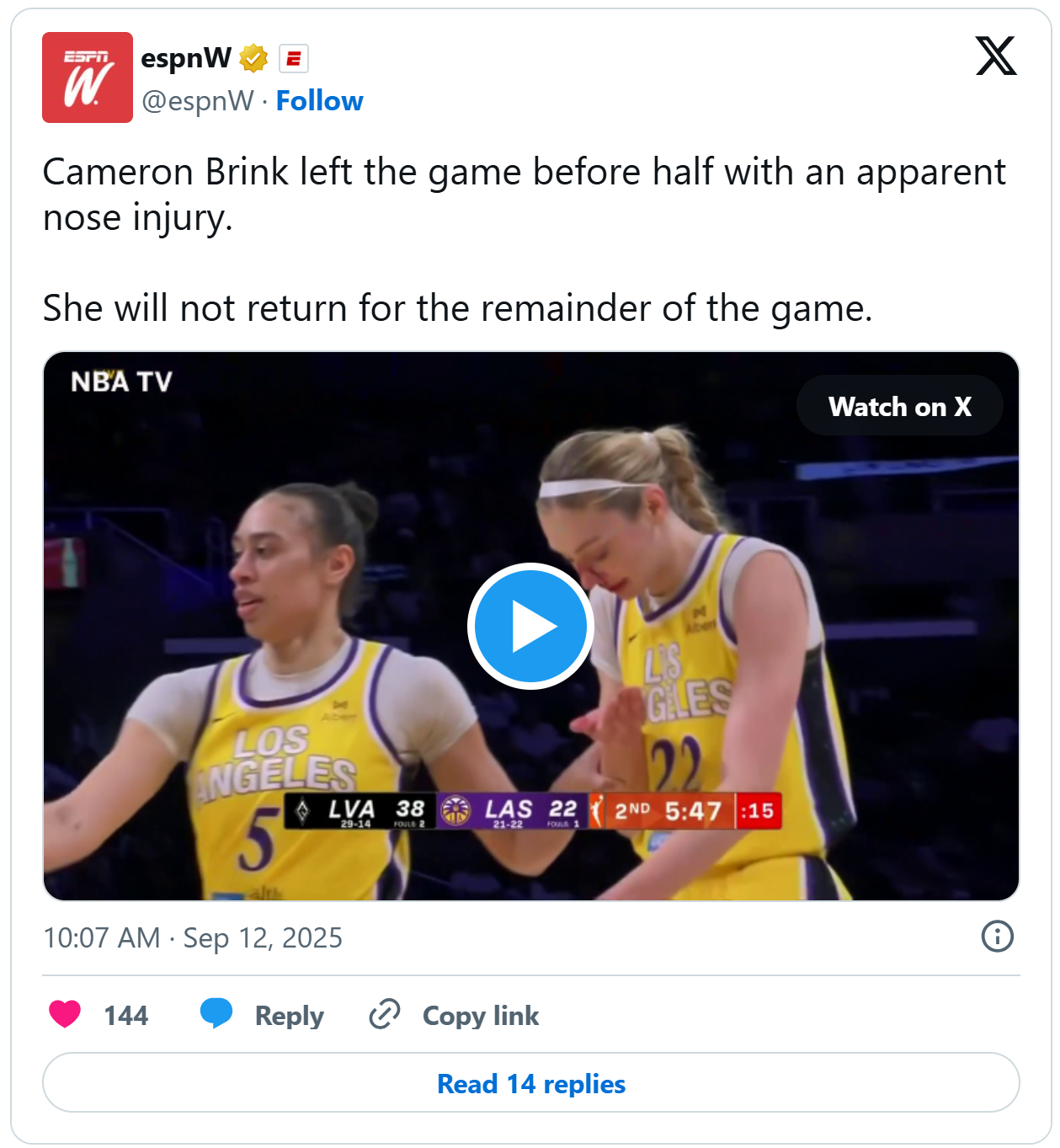Copy link to this post
This screenshot has height=1148, width=1060.
(455, 1014)
